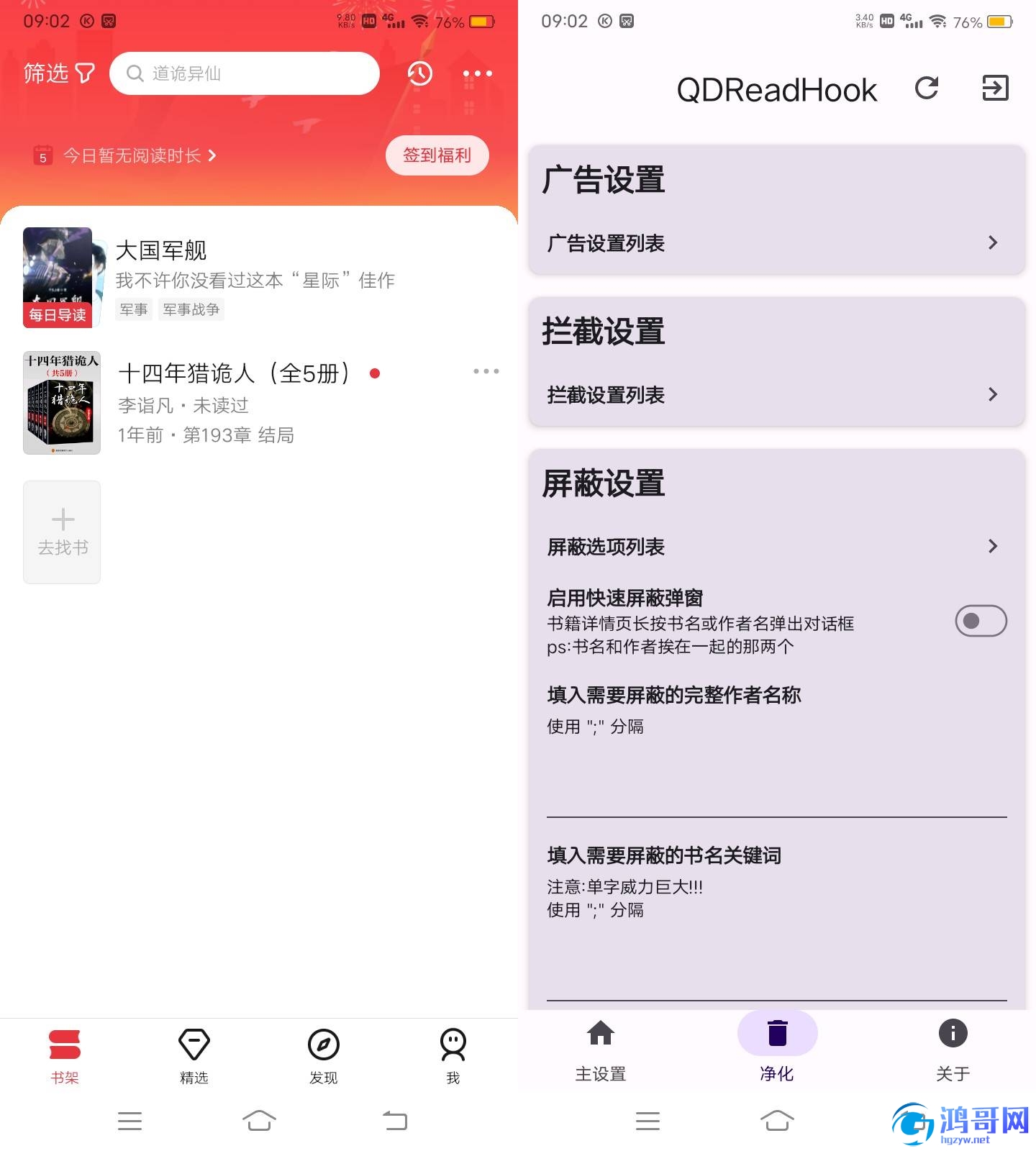Image resolution: width=1036 pixels, height=1151 pixels.
Task: Open 拦截设置列表
Action: pos(776,394)
